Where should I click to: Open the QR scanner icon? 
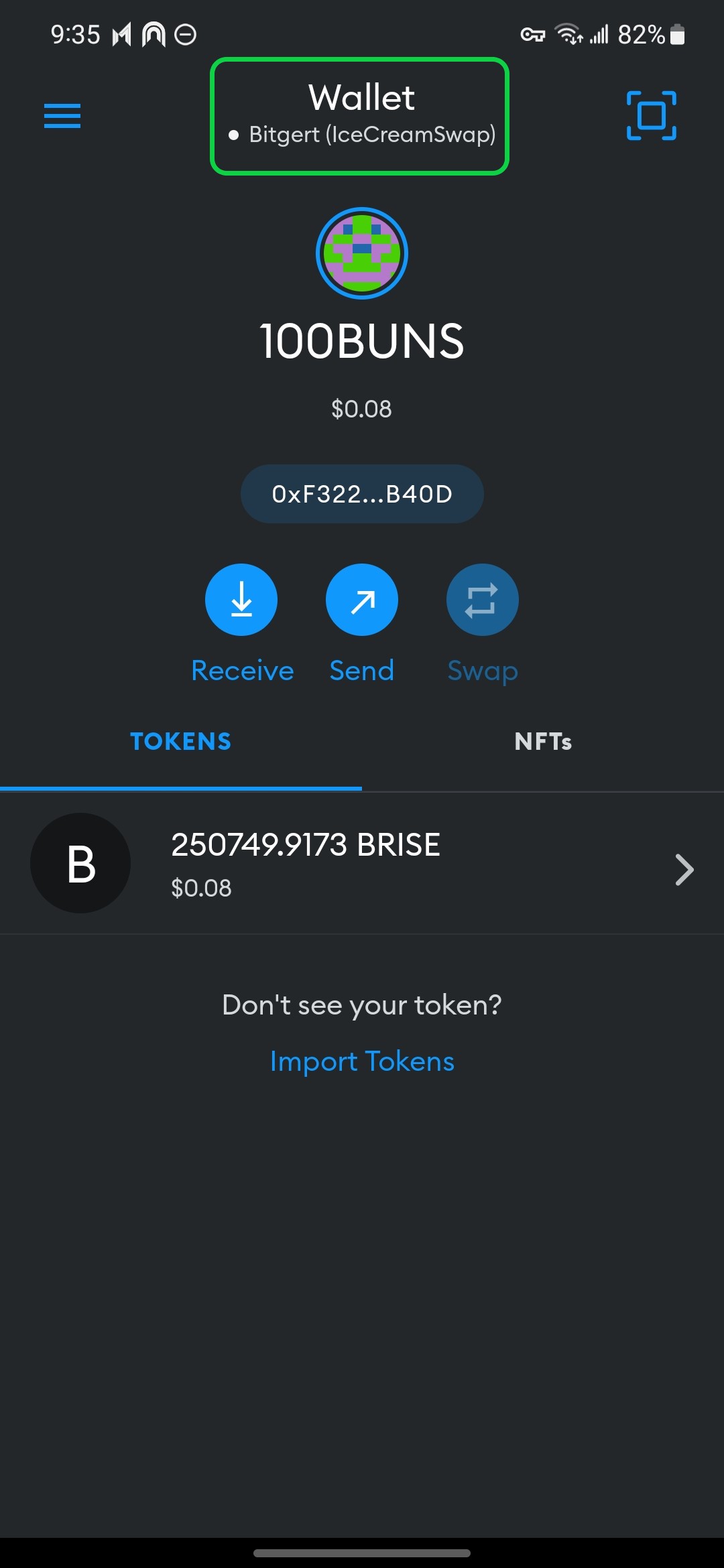[x=651, y=115]
